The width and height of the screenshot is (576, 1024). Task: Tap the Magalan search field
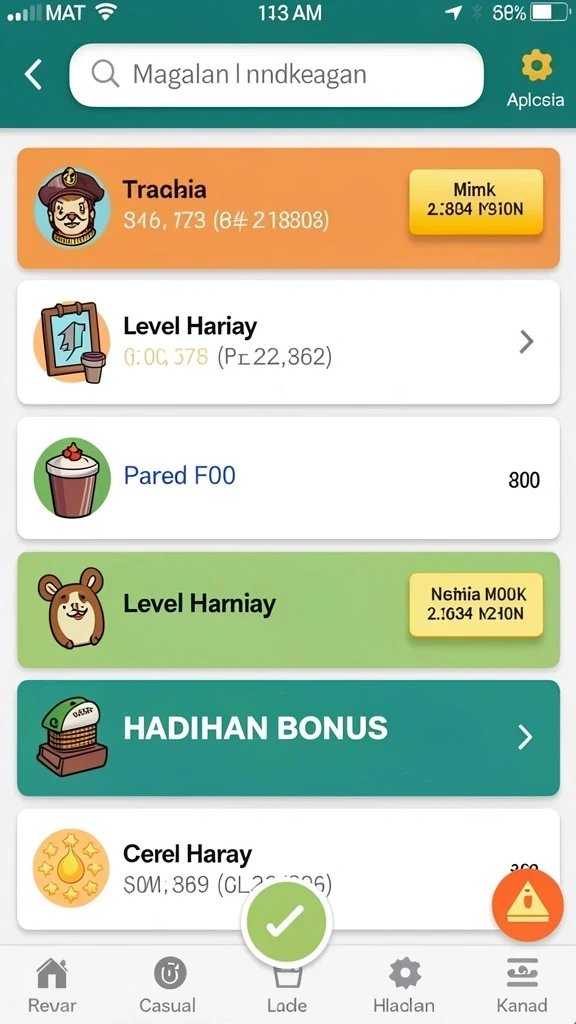point(276,75)
